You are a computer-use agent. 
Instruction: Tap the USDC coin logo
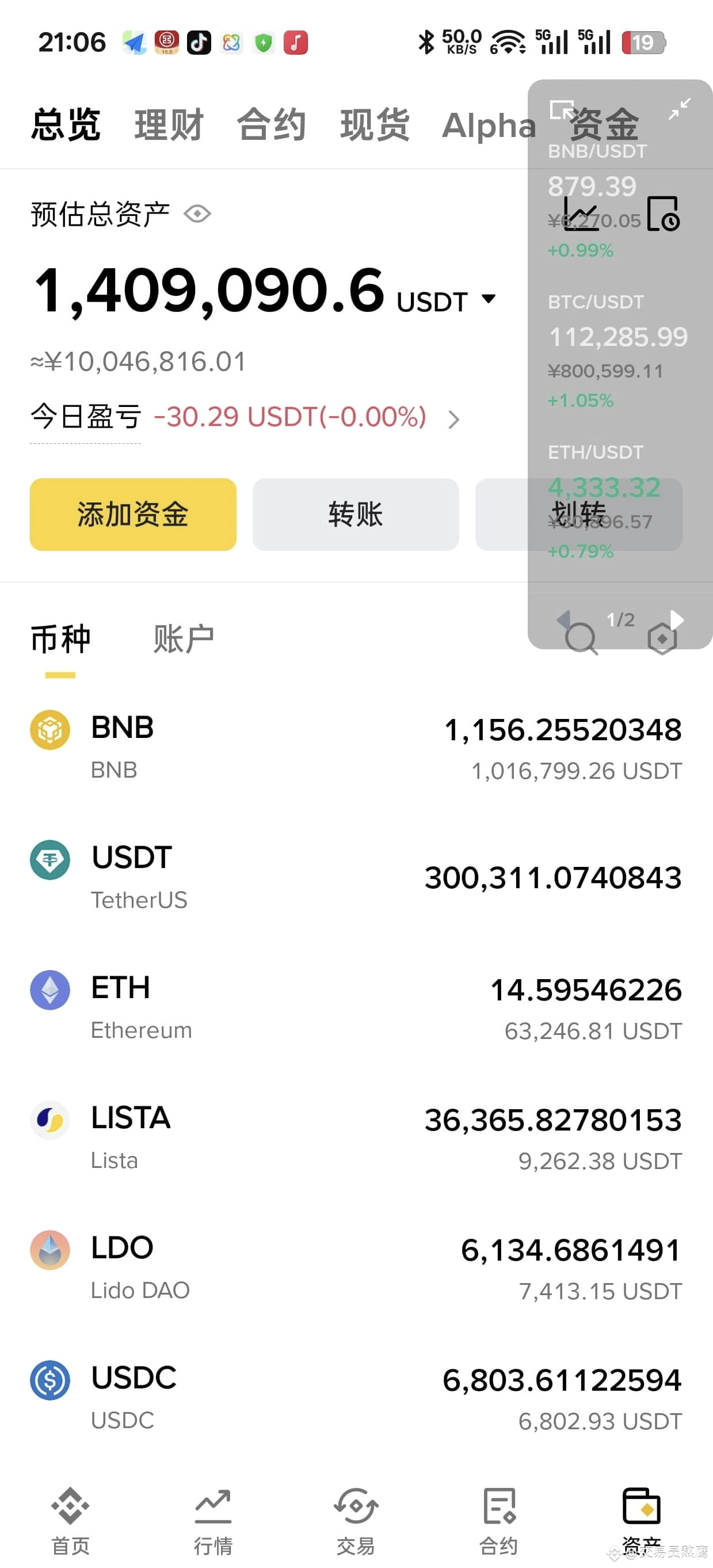tap(50, 1379)
